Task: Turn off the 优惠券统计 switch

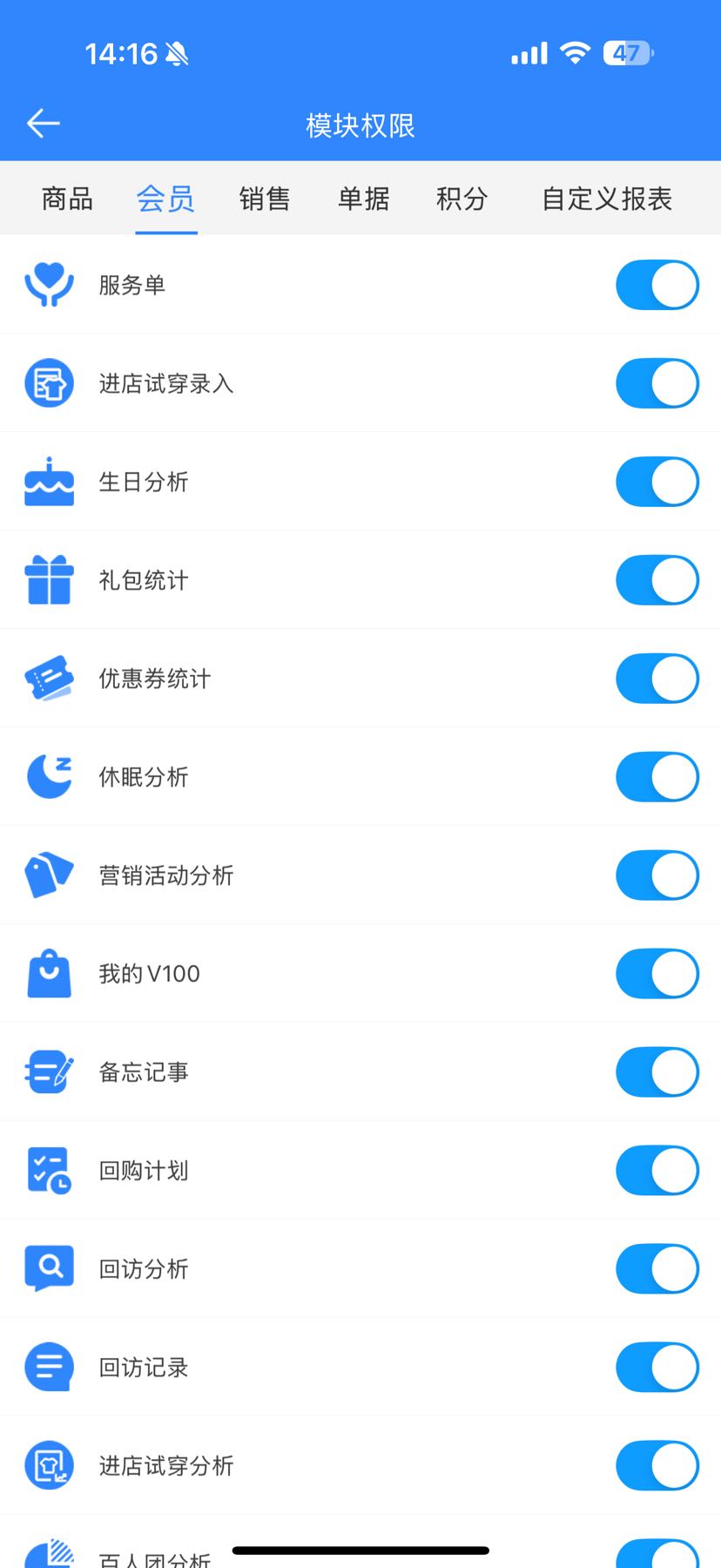Action: point(657,679)
